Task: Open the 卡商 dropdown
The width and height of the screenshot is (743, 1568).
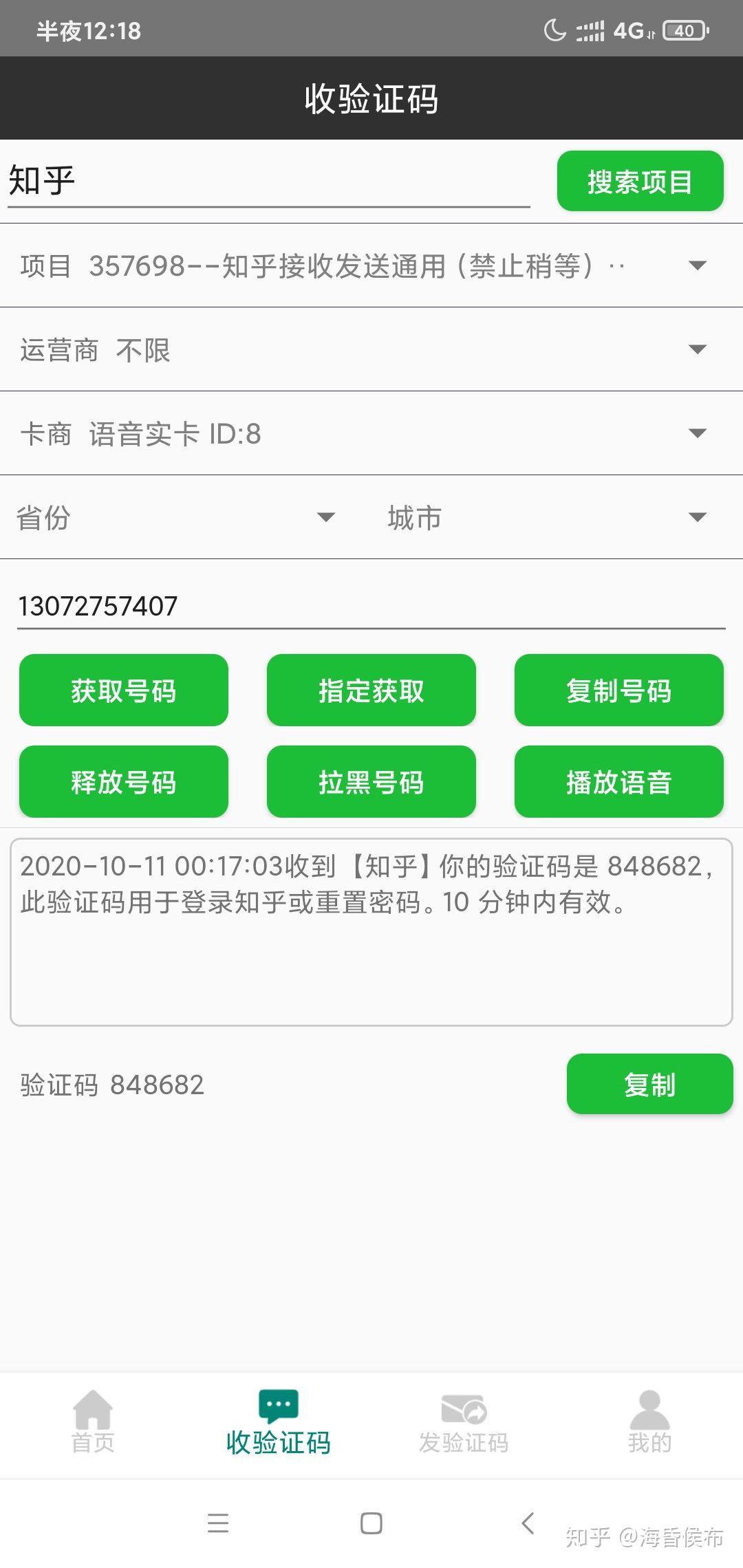Action: [371, 433]
